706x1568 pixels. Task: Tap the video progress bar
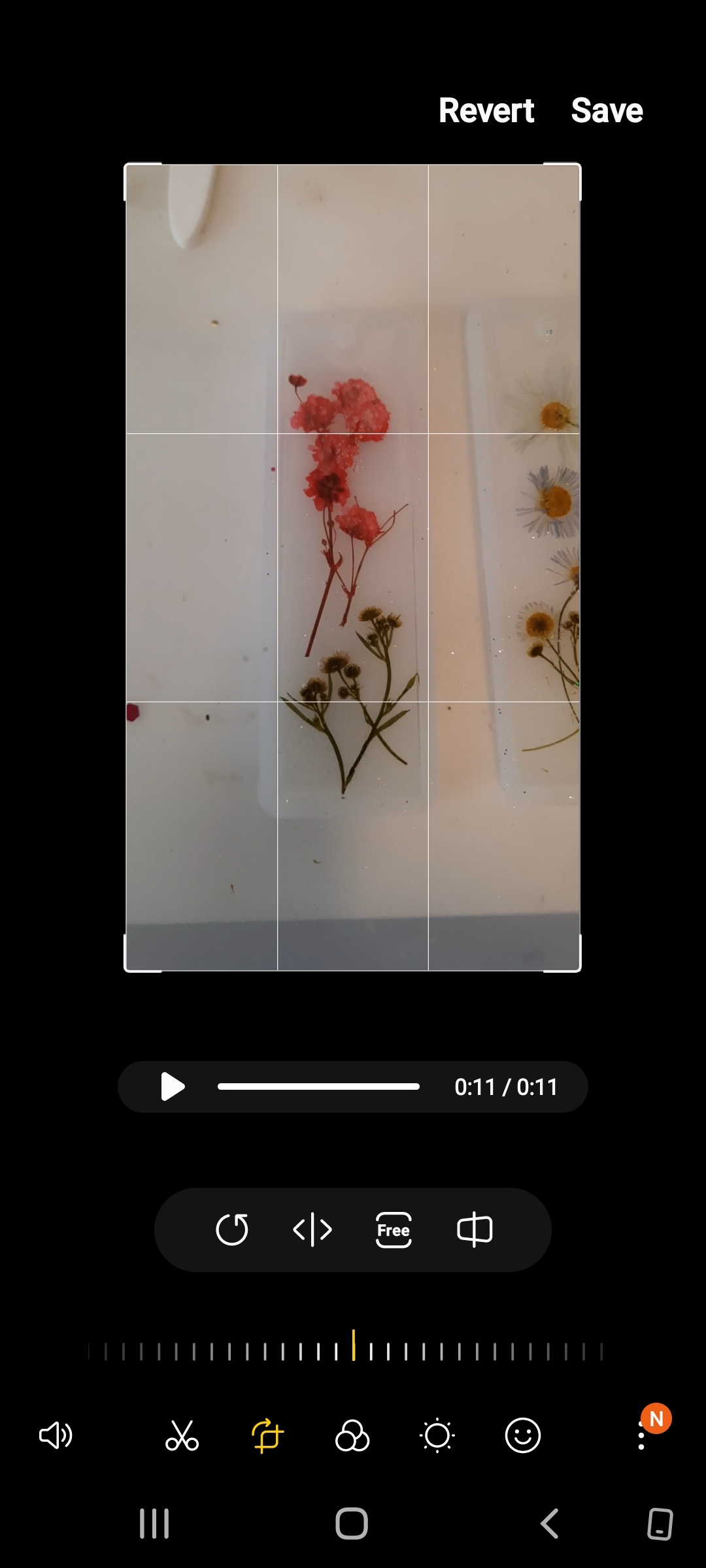318,1086
